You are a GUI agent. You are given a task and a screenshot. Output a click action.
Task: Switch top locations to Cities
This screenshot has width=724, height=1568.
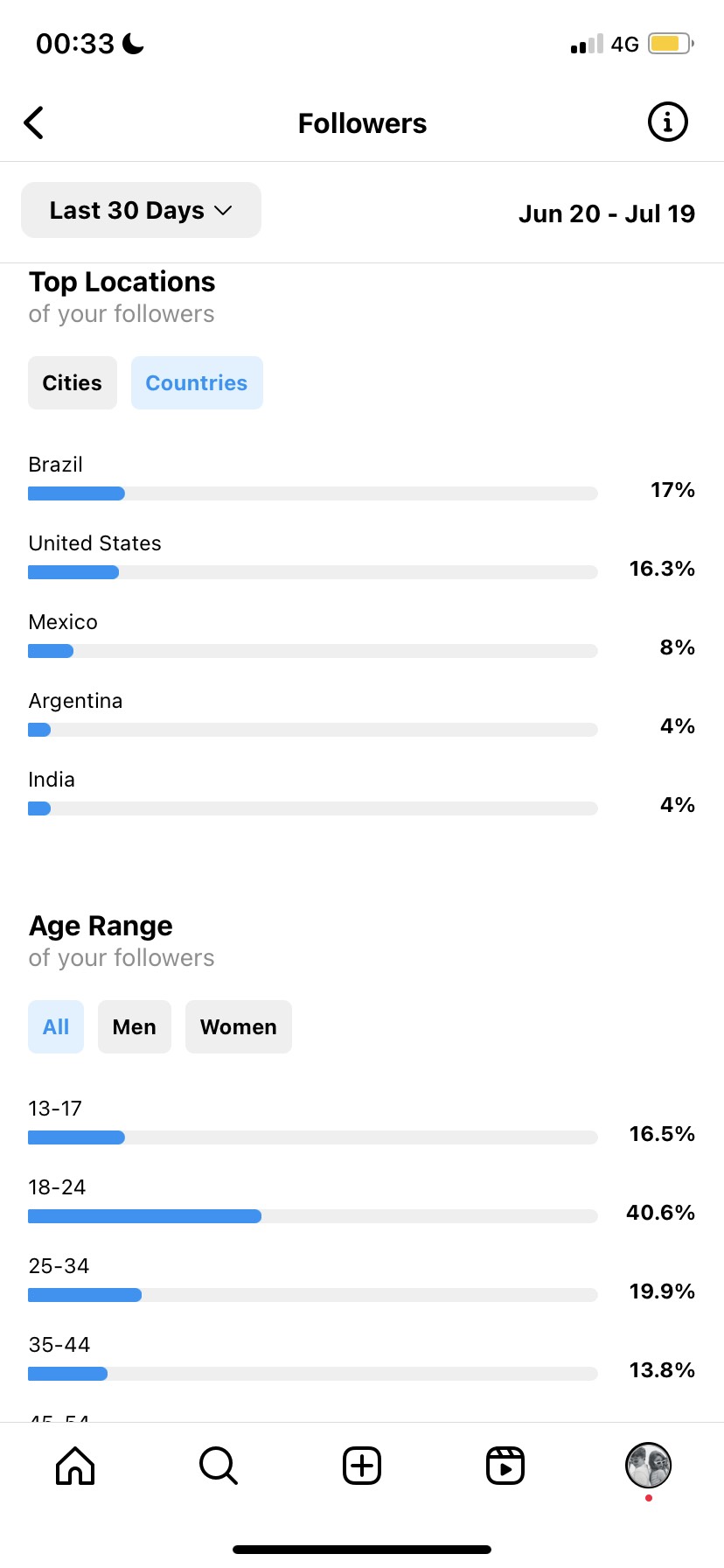pyautogui.click(x=73, y=382)
